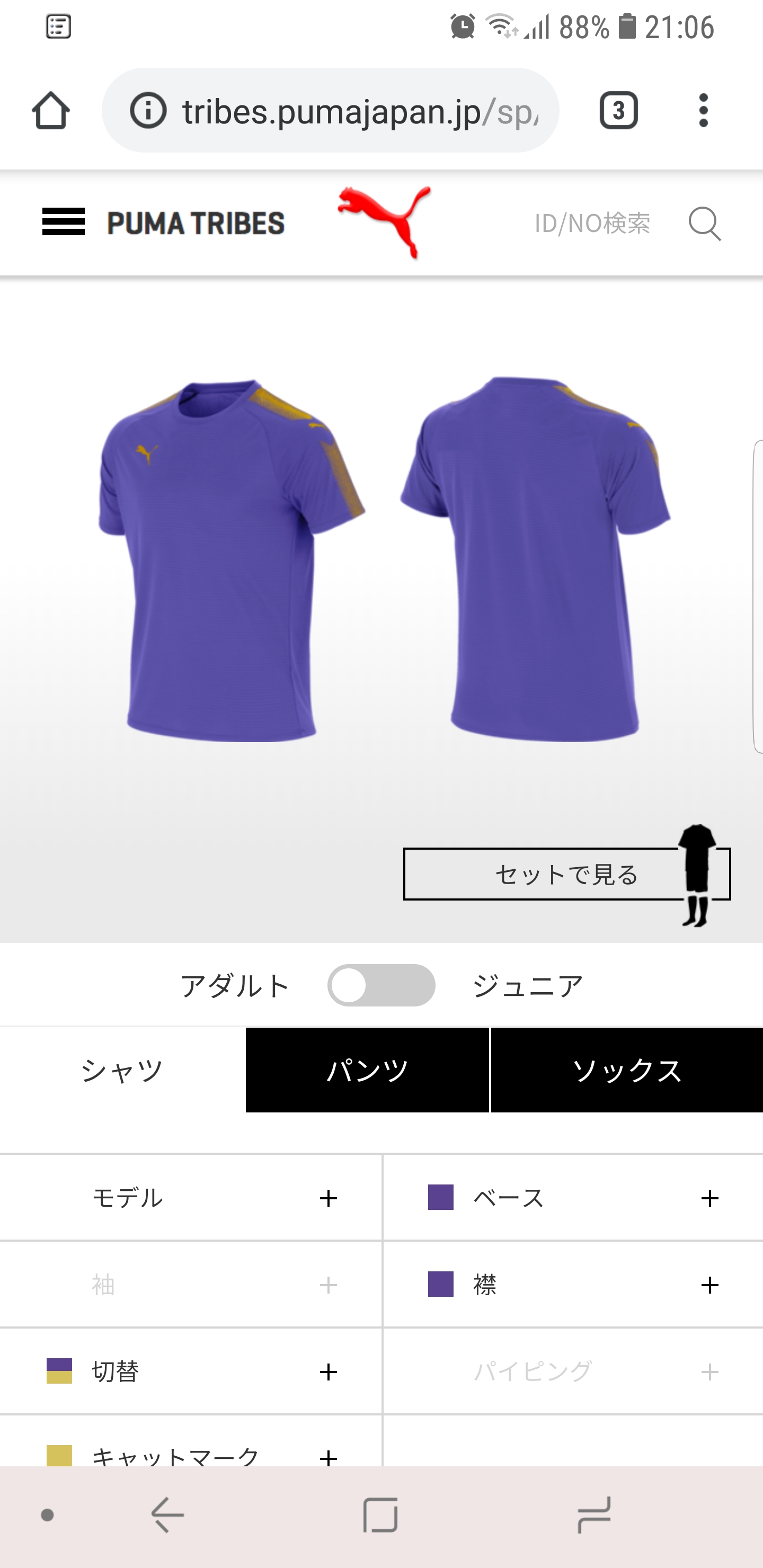This screenshot has width=763, height=1568.
Task: Tap the セットで見る button
Action: pos(566,874)
